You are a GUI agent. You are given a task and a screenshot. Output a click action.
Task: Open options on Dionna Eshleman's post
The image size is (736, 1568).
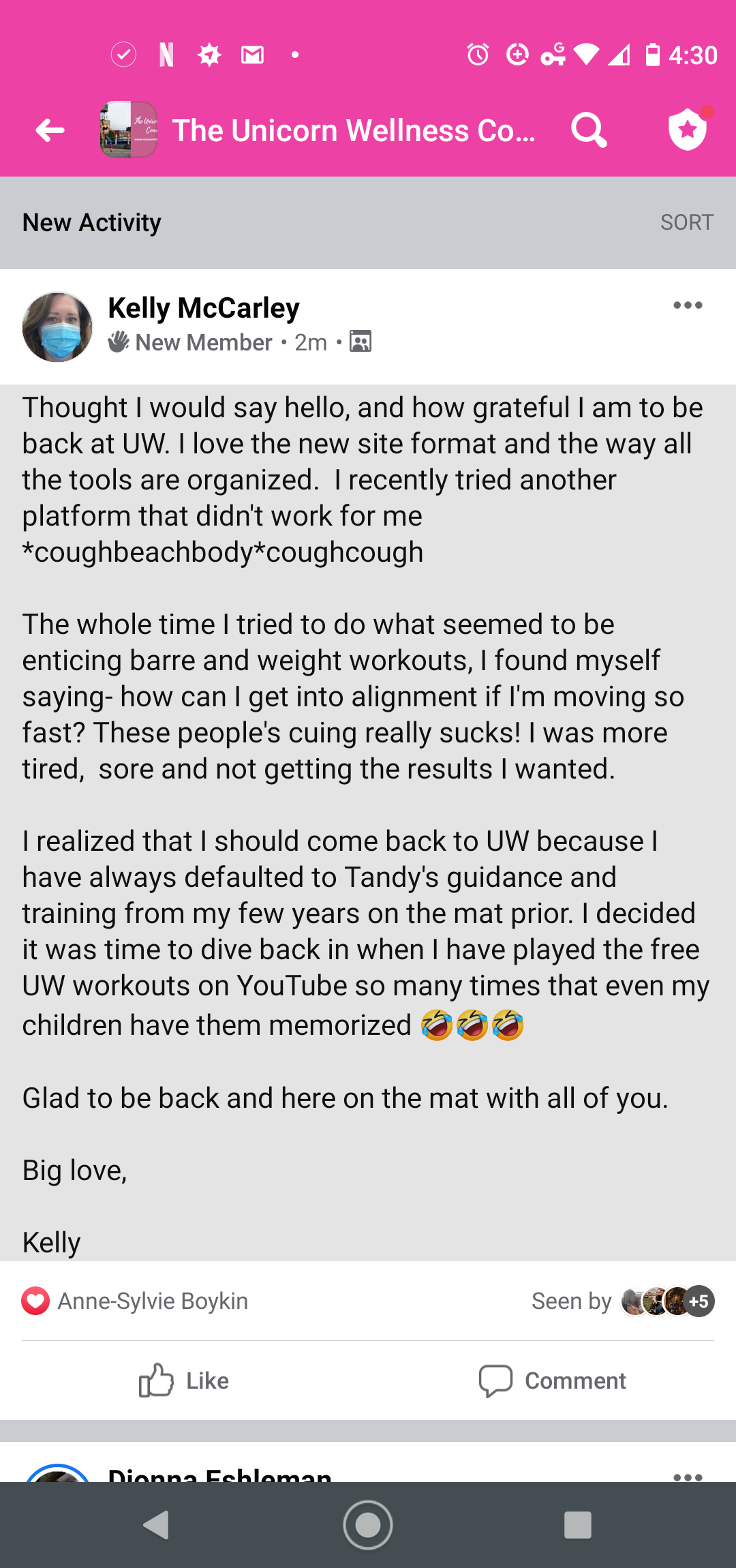(x=688, y=1477)
